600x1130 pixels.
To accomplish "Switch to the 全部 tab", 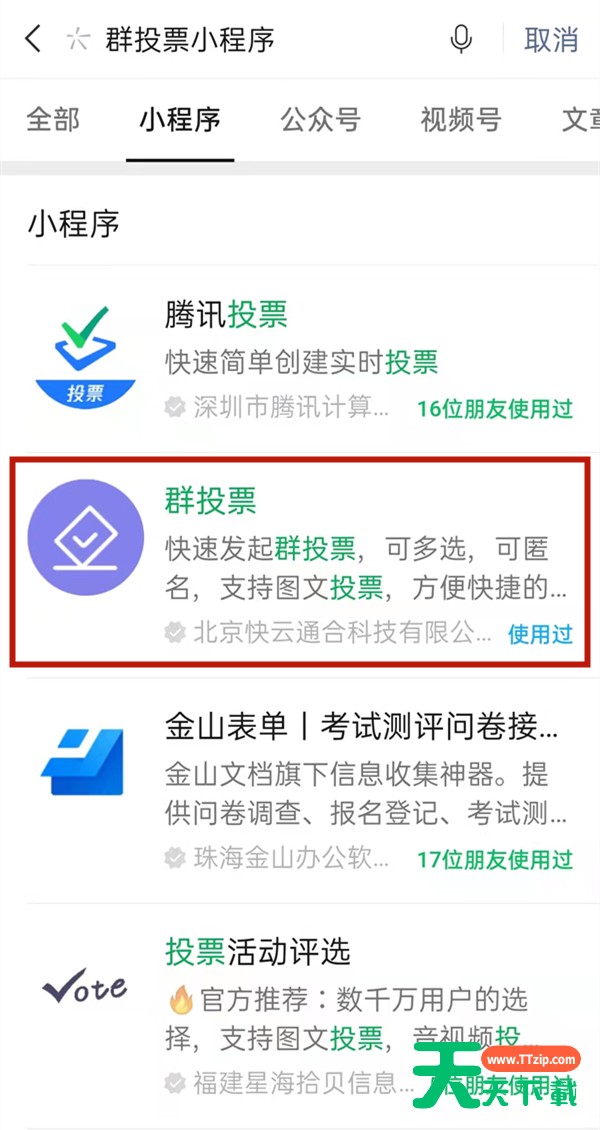I will pyautogui.click(x=53, y=120).
